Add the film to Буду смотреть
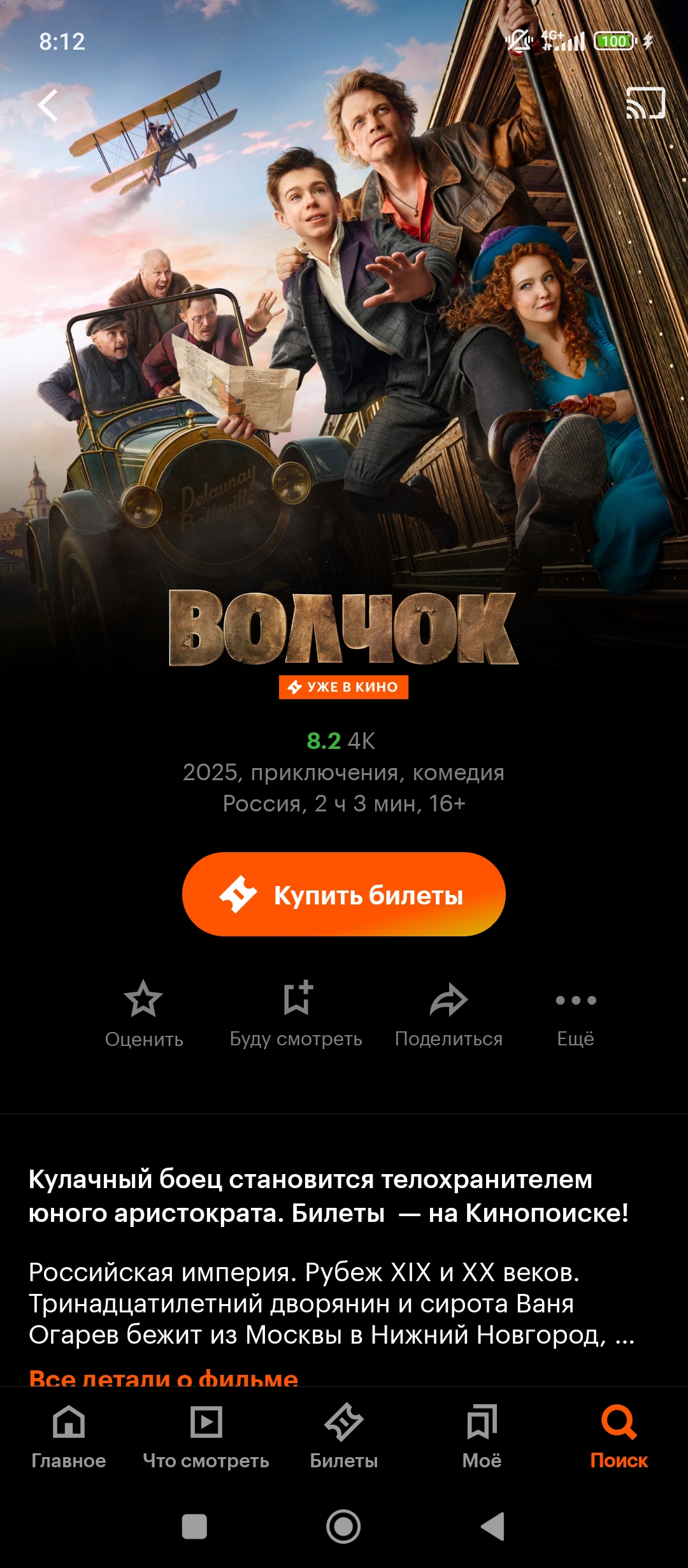688x1568 pixels. click(x=296, y=1014)
